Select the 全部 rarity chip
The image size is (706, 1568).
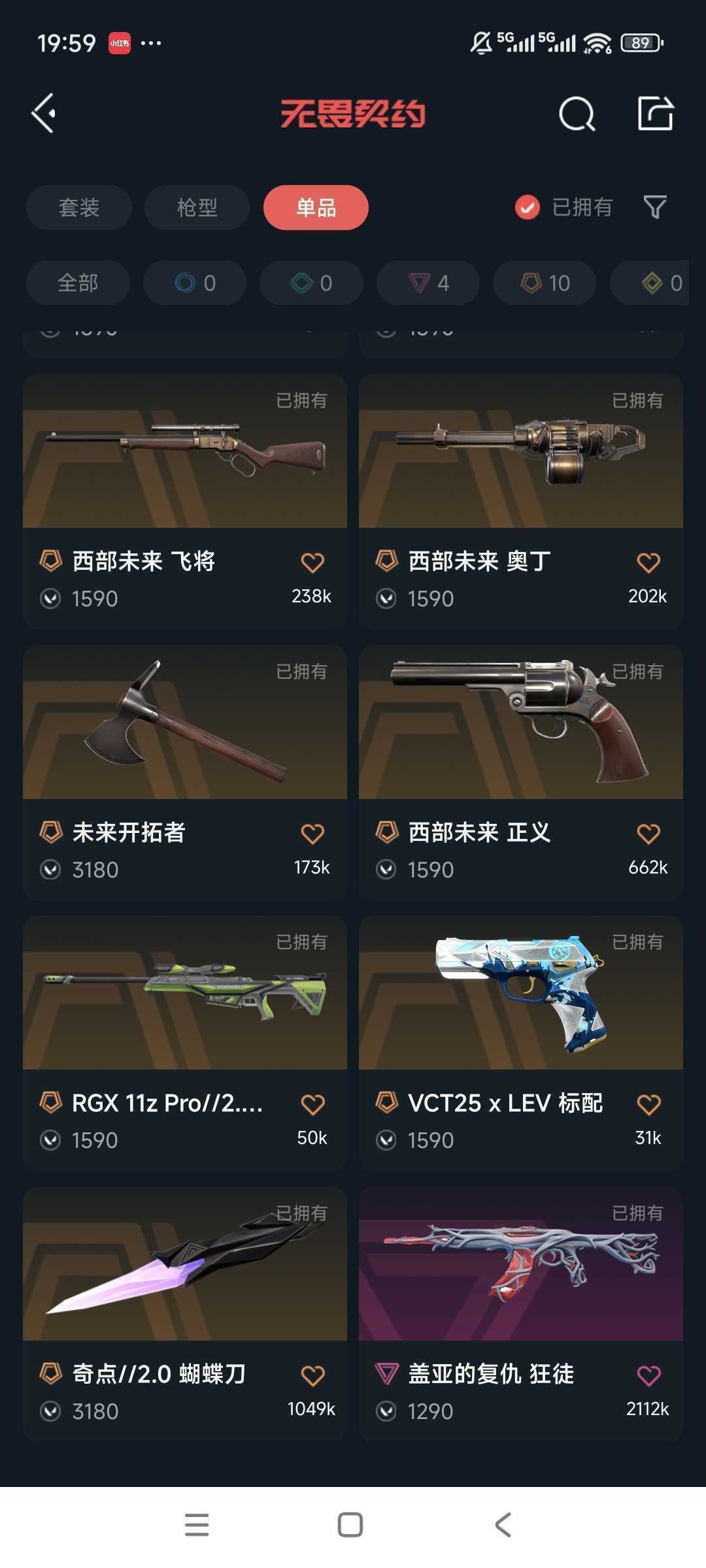(x=78, y=283)
